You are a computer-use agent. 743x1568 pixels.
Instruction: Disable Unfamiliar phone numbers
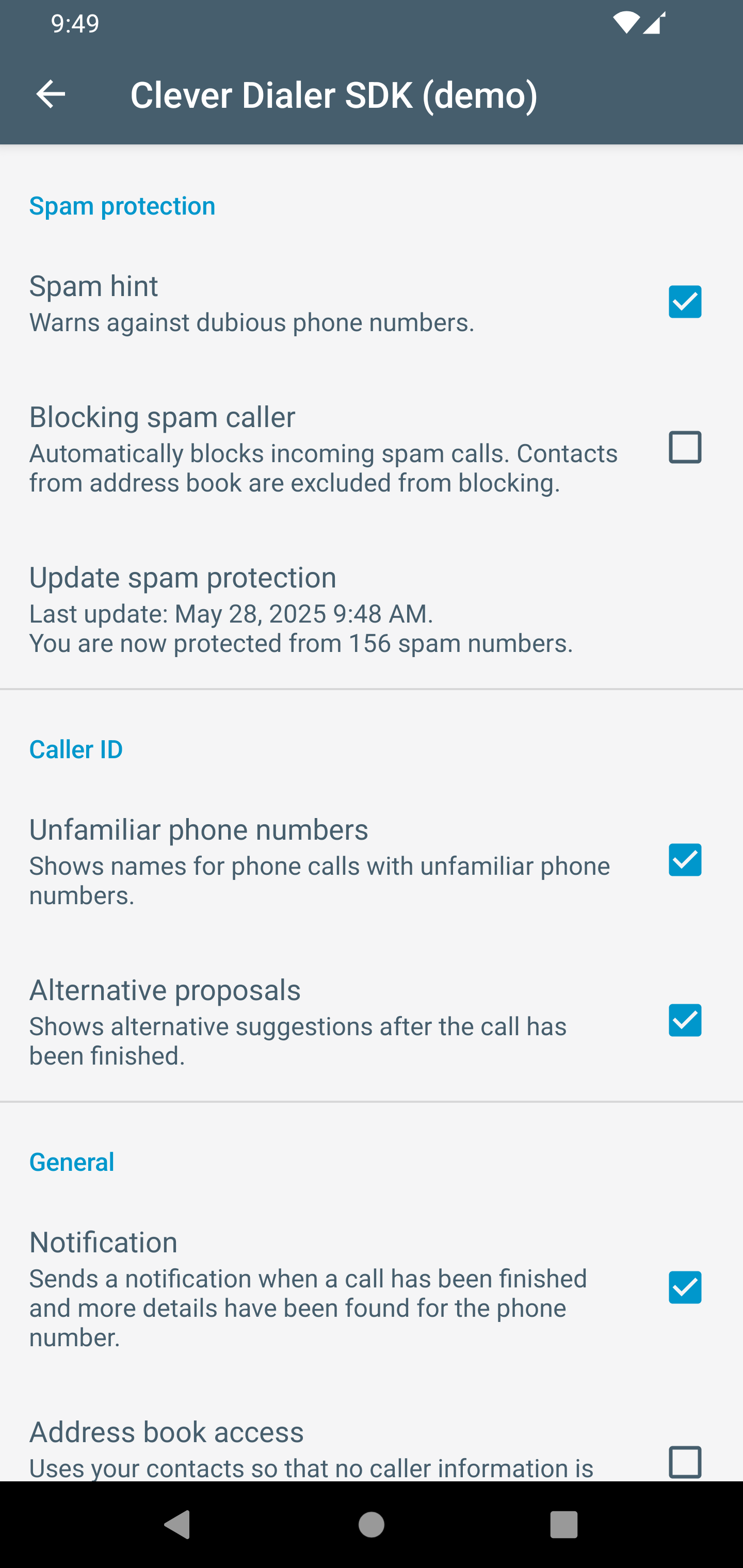[685, 859]
